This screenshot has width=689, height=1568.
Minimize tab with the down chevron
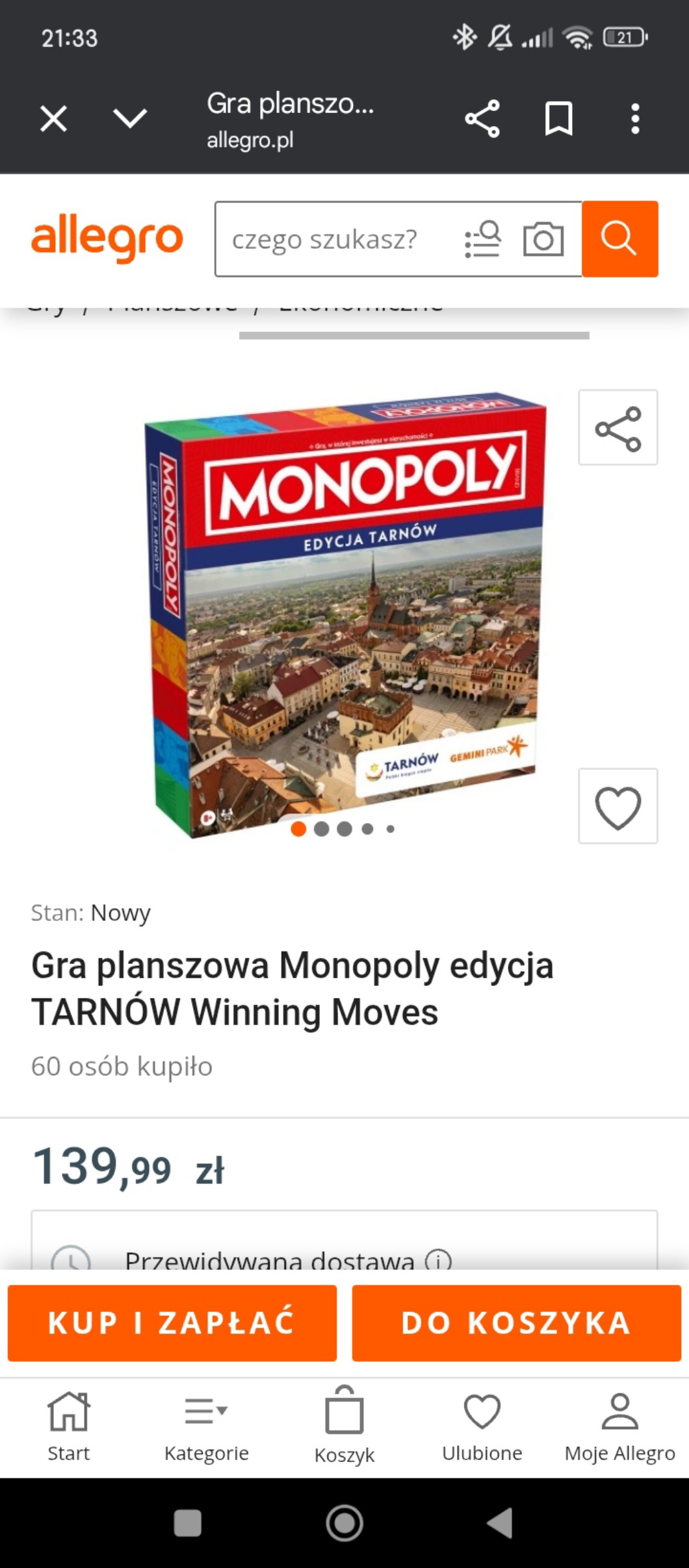(130, 118)
